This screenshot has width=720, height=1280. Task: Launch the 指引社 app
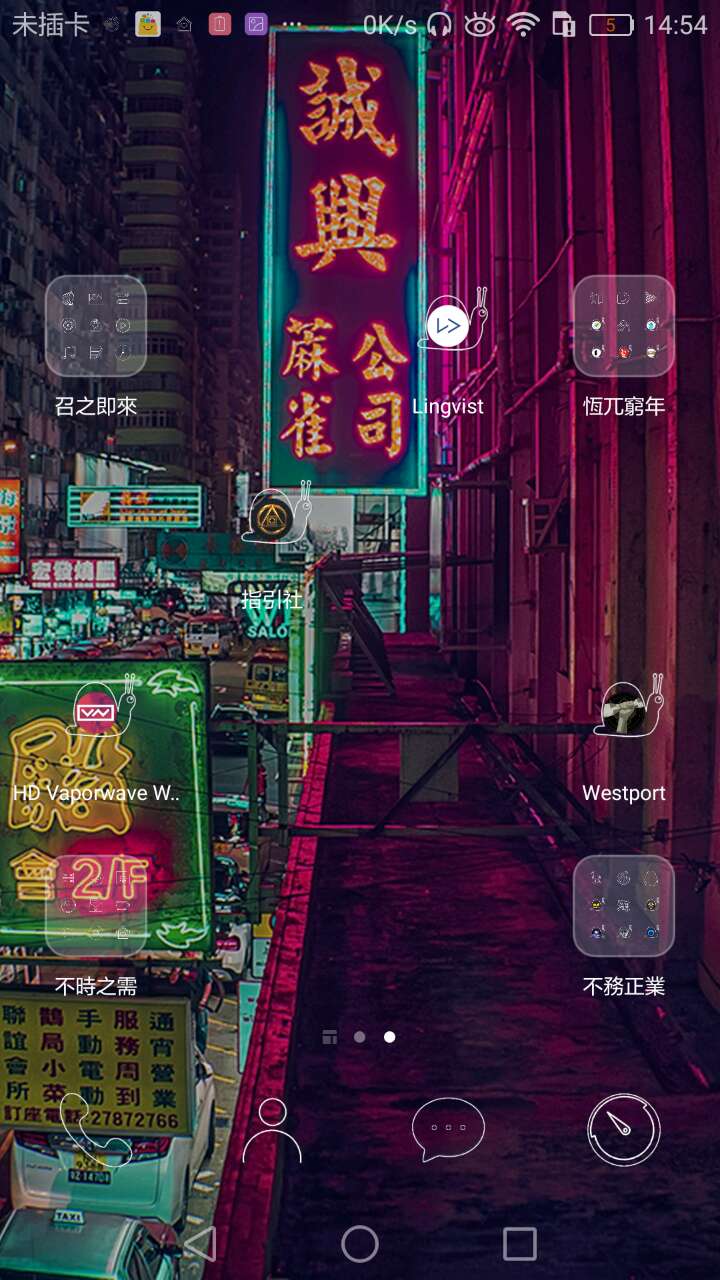click(x=272, y=518)
